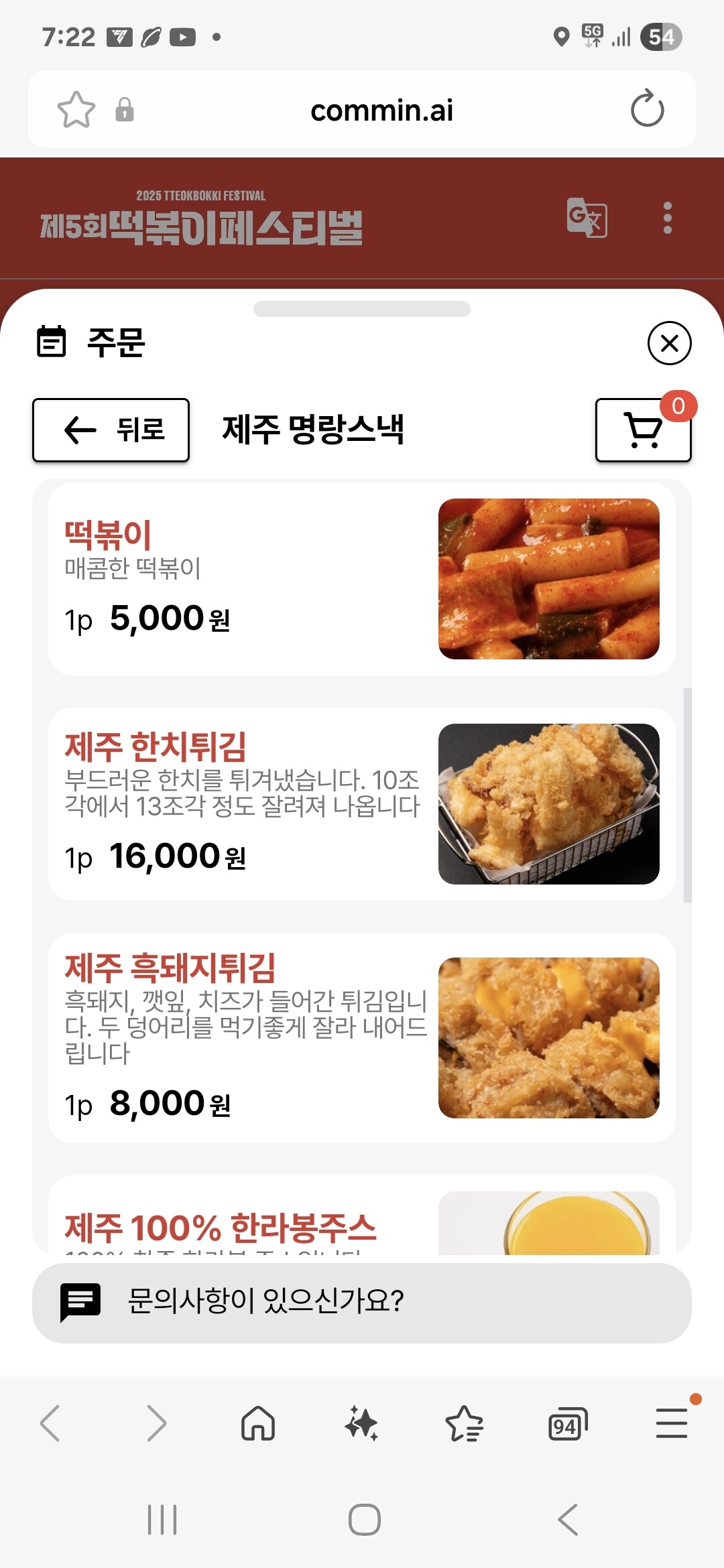Open the browser hamburger menu

[x=672, y=1423]
